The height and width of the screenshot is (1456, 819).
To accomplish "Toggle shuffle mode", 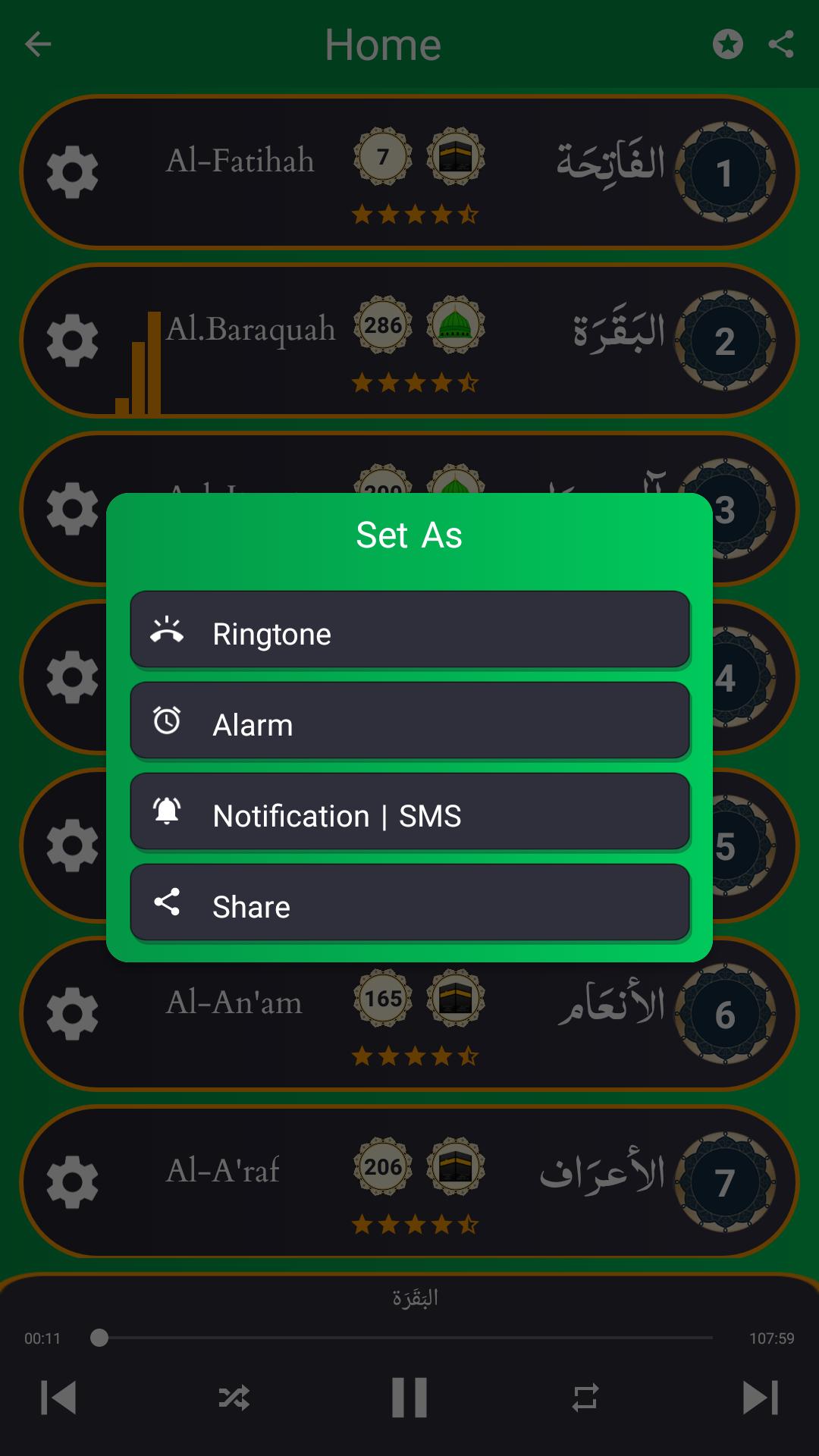I will click(x=234, y=1398).
